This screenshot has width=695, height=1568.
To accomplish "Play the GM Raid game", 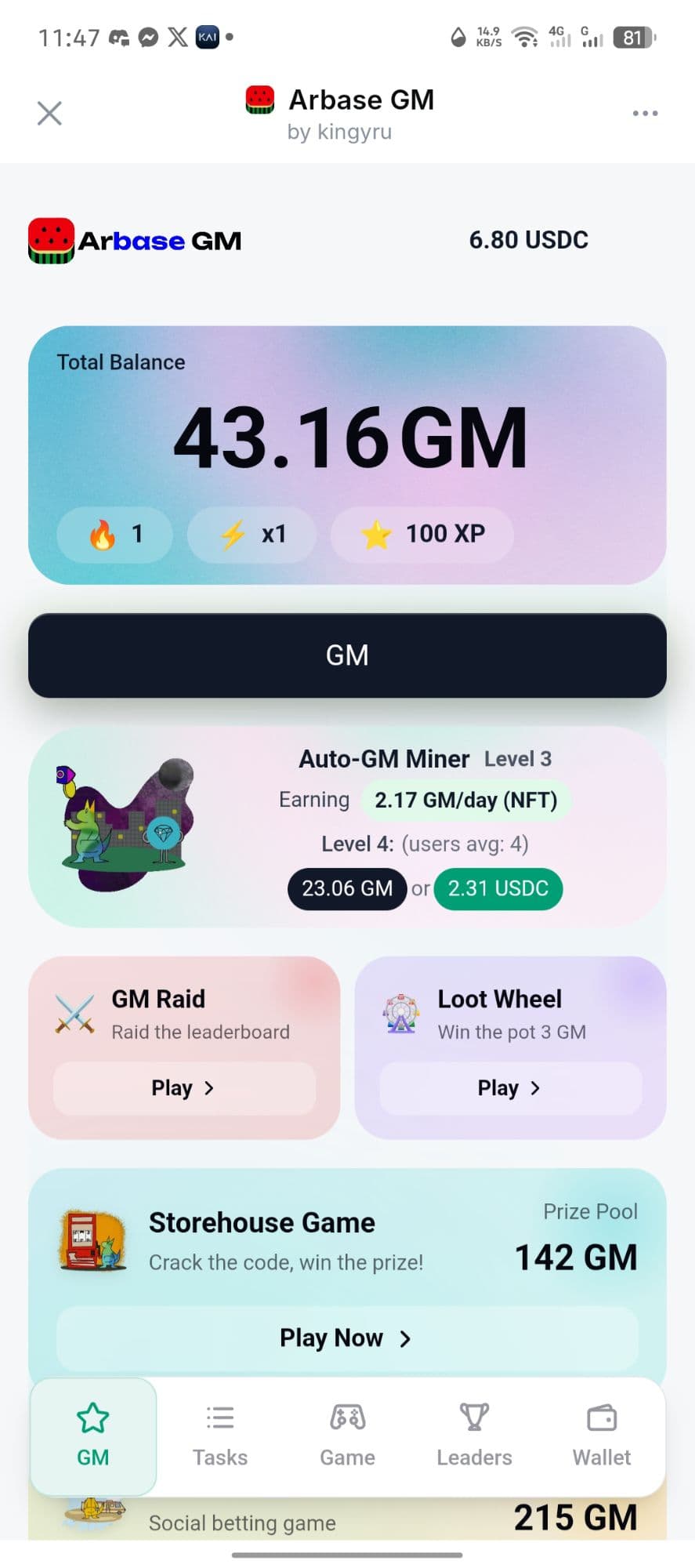I will (184, 1087).
